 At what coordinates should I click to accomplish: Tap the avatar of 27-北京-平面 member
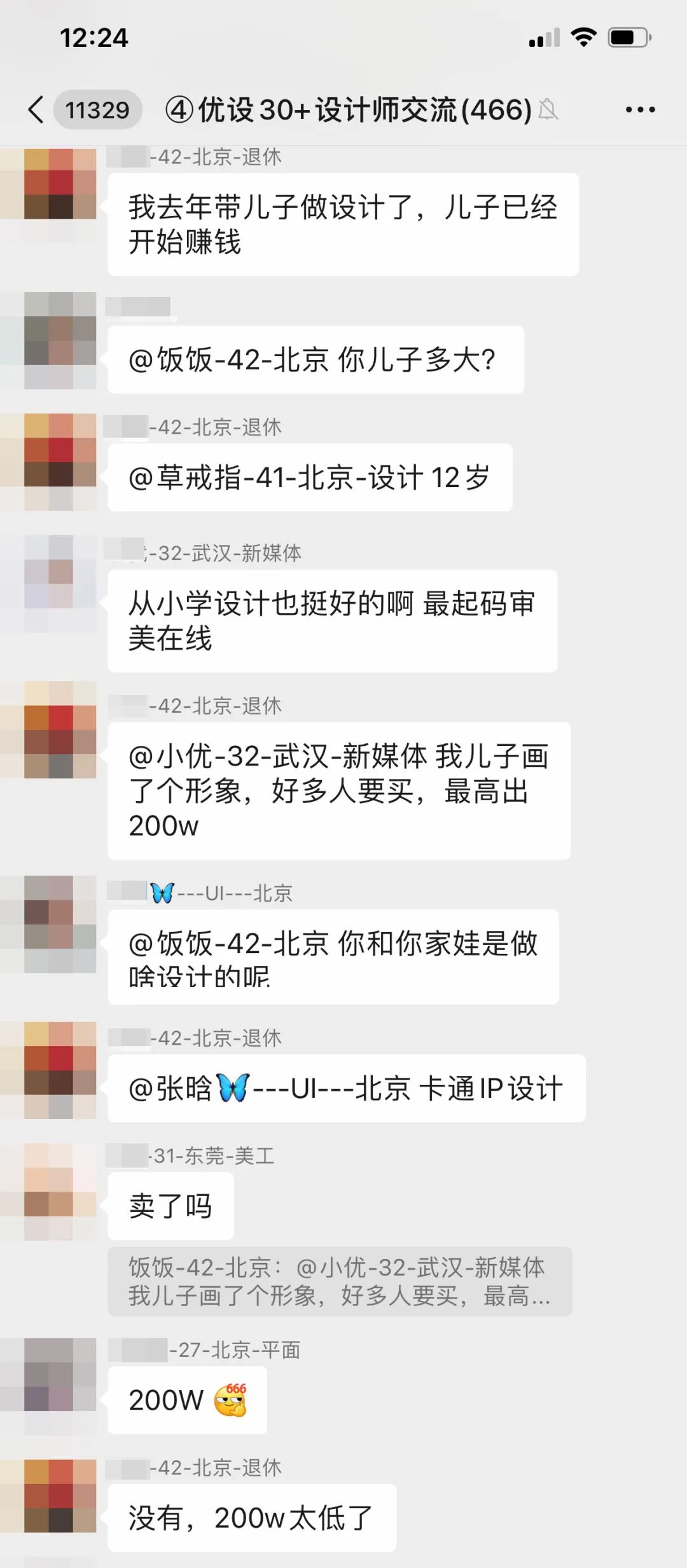pos(60,1386)
